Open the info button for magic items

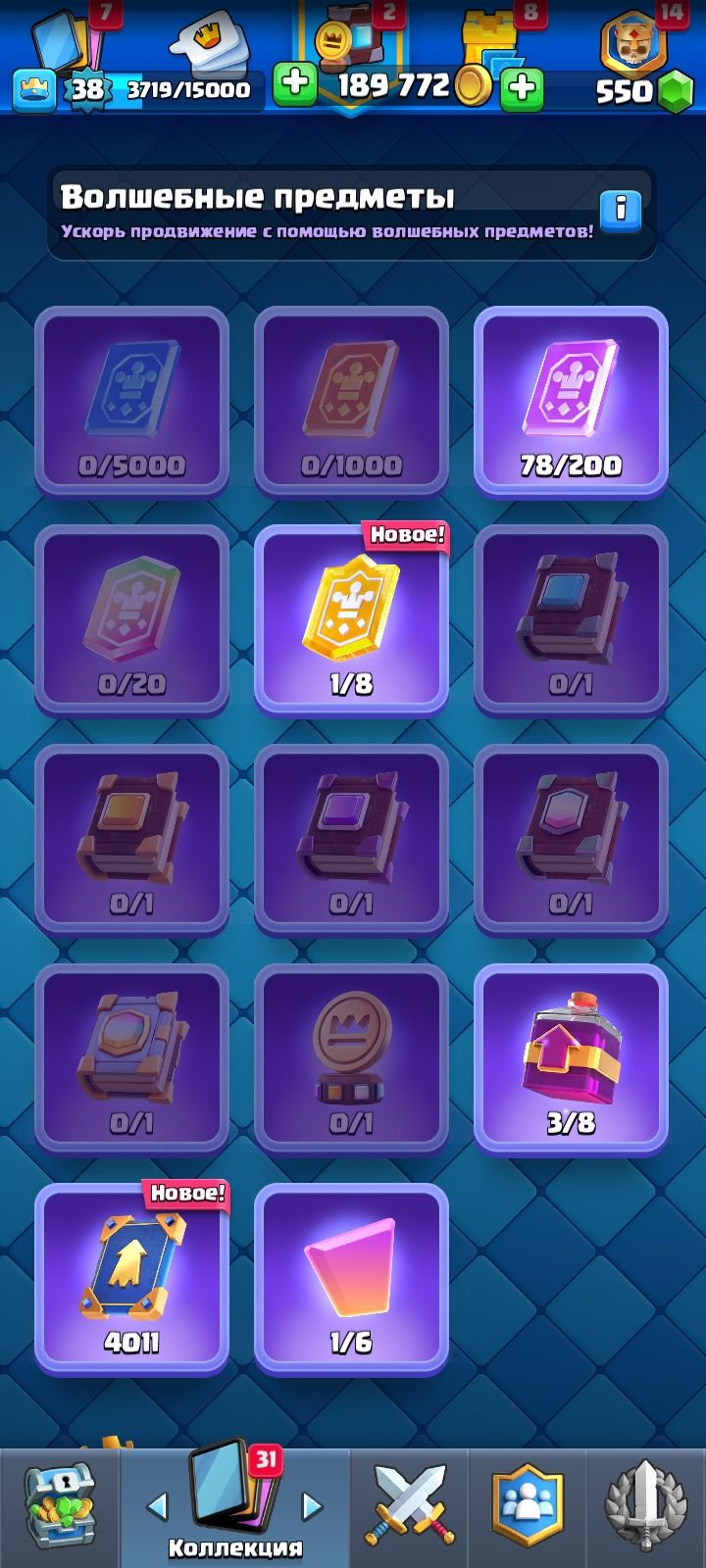(620, 209)
